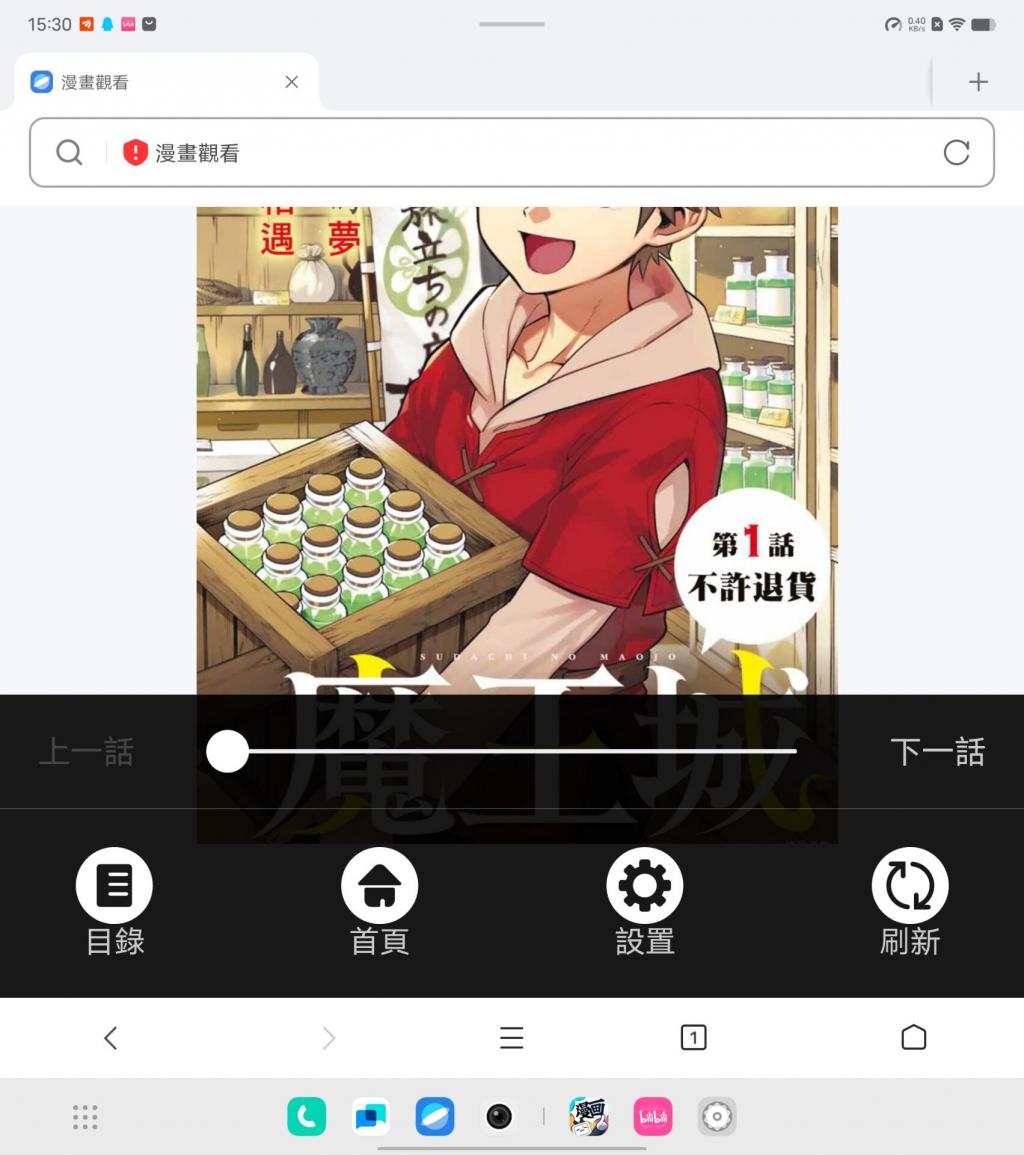
Task: Launch the Phone app from the dock
Action: [307, 1117]
